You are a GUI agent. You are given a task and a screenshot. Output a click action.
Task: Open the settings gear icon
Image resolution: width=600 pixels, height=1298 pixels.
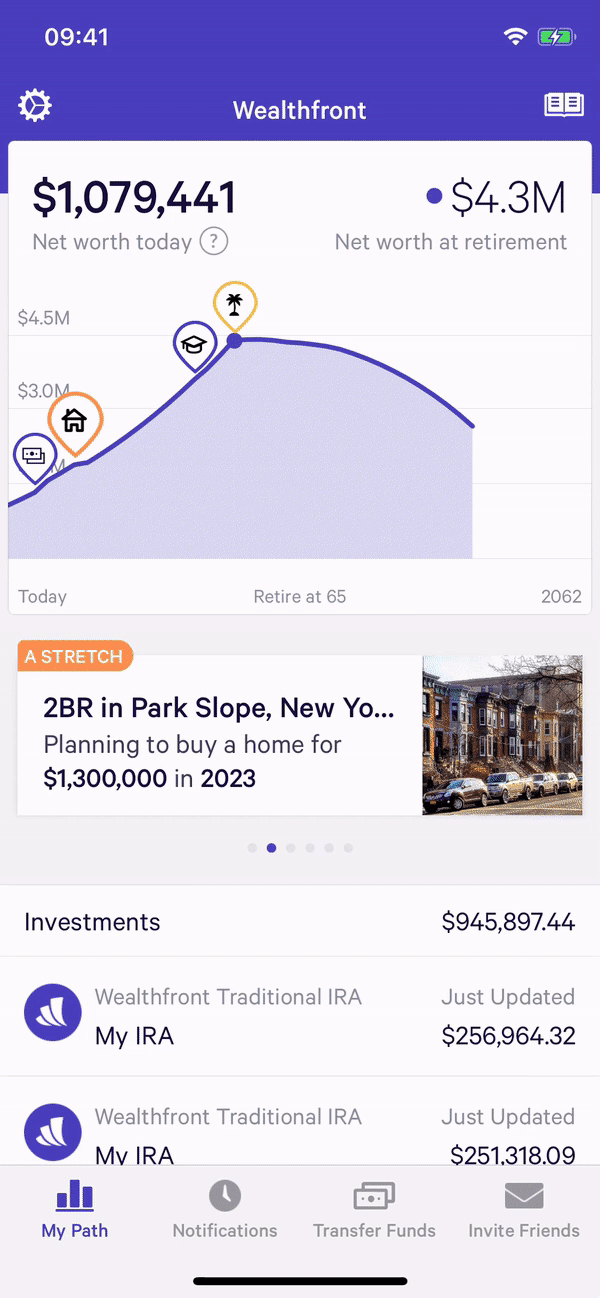(35, 106)
